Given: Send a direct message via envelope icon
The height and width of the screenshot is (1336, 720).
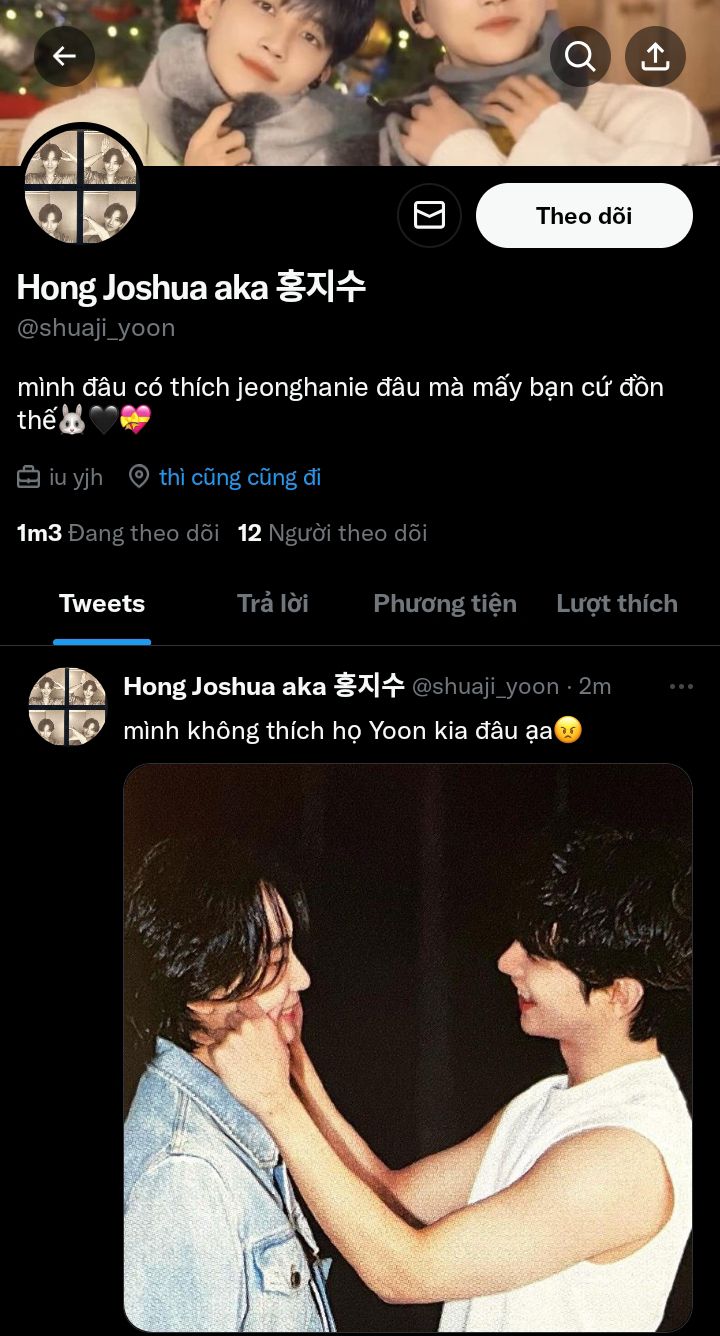Looking at the screenshot, I should (429, 215).
